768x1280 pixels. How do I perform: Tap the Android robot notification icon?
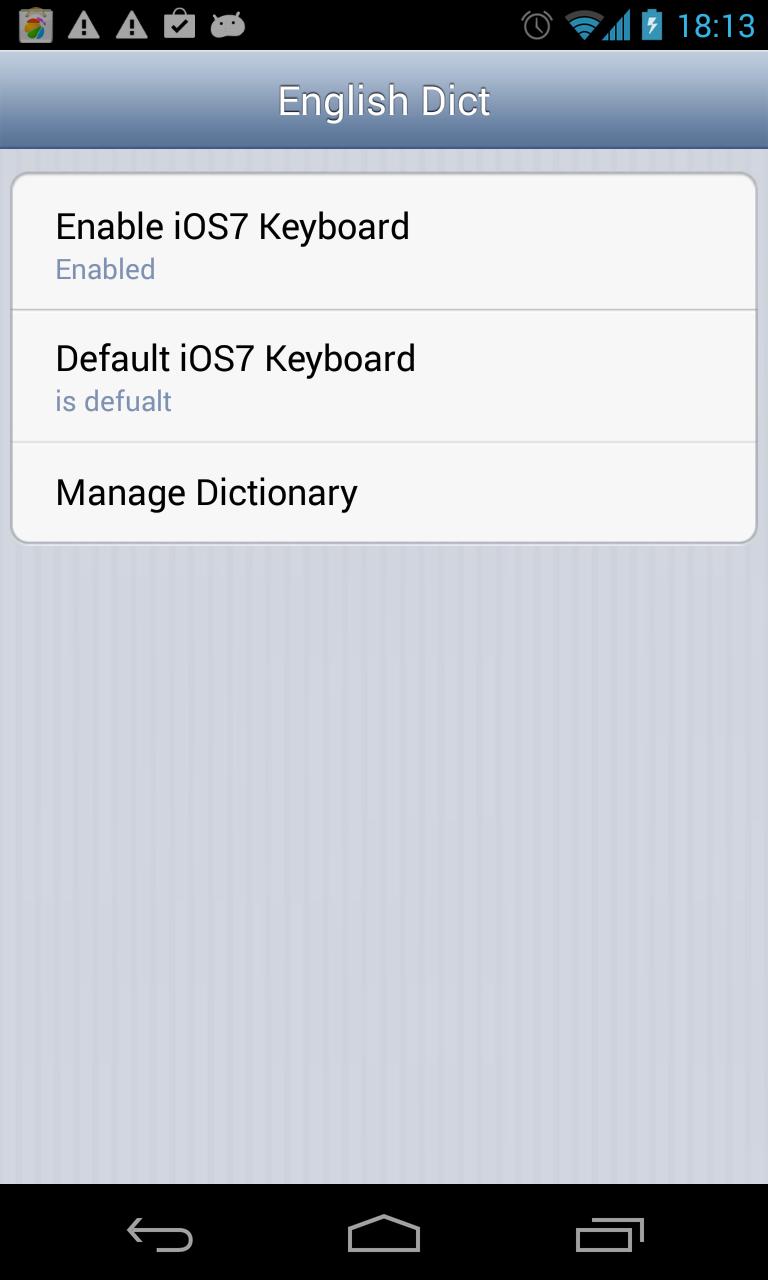(228, 24)
